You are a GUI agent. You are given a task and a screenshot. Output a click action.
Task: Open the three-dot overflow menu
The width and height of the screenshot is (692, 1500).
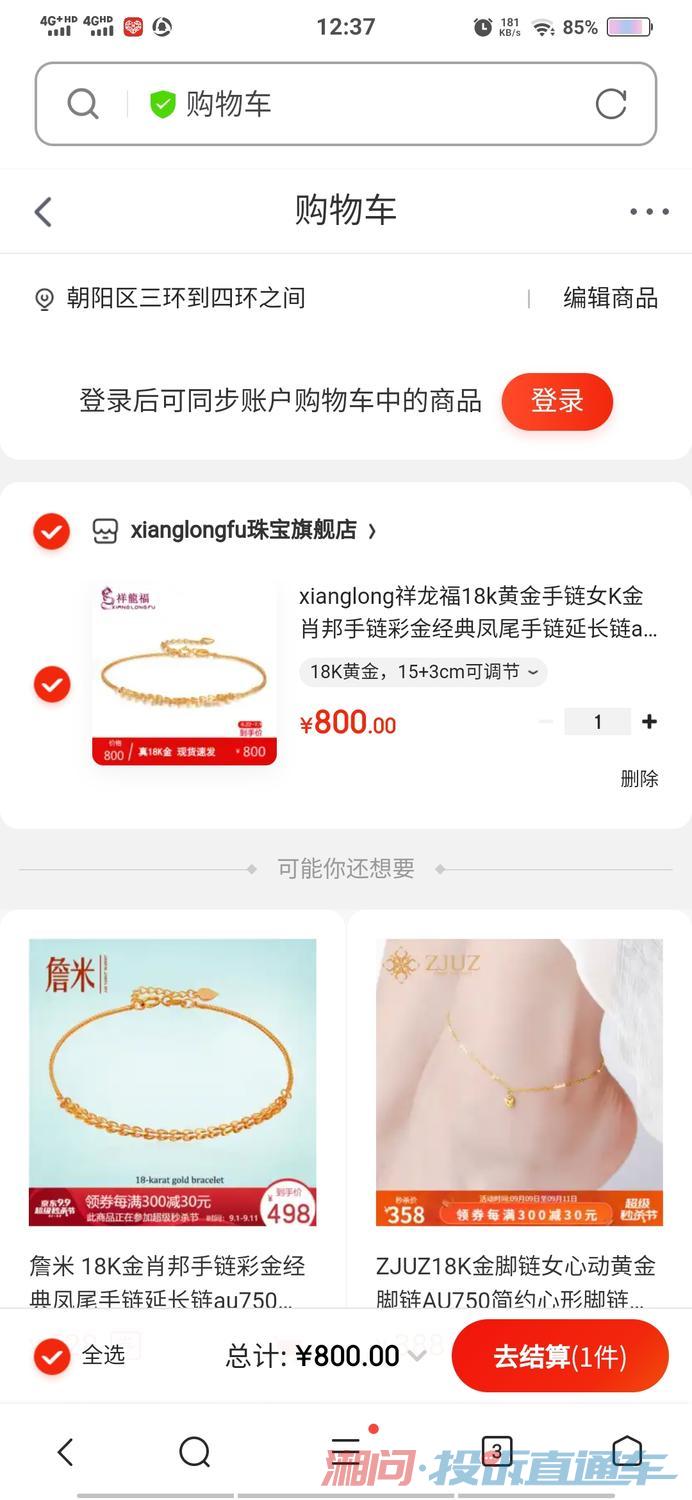coord(649,212)
